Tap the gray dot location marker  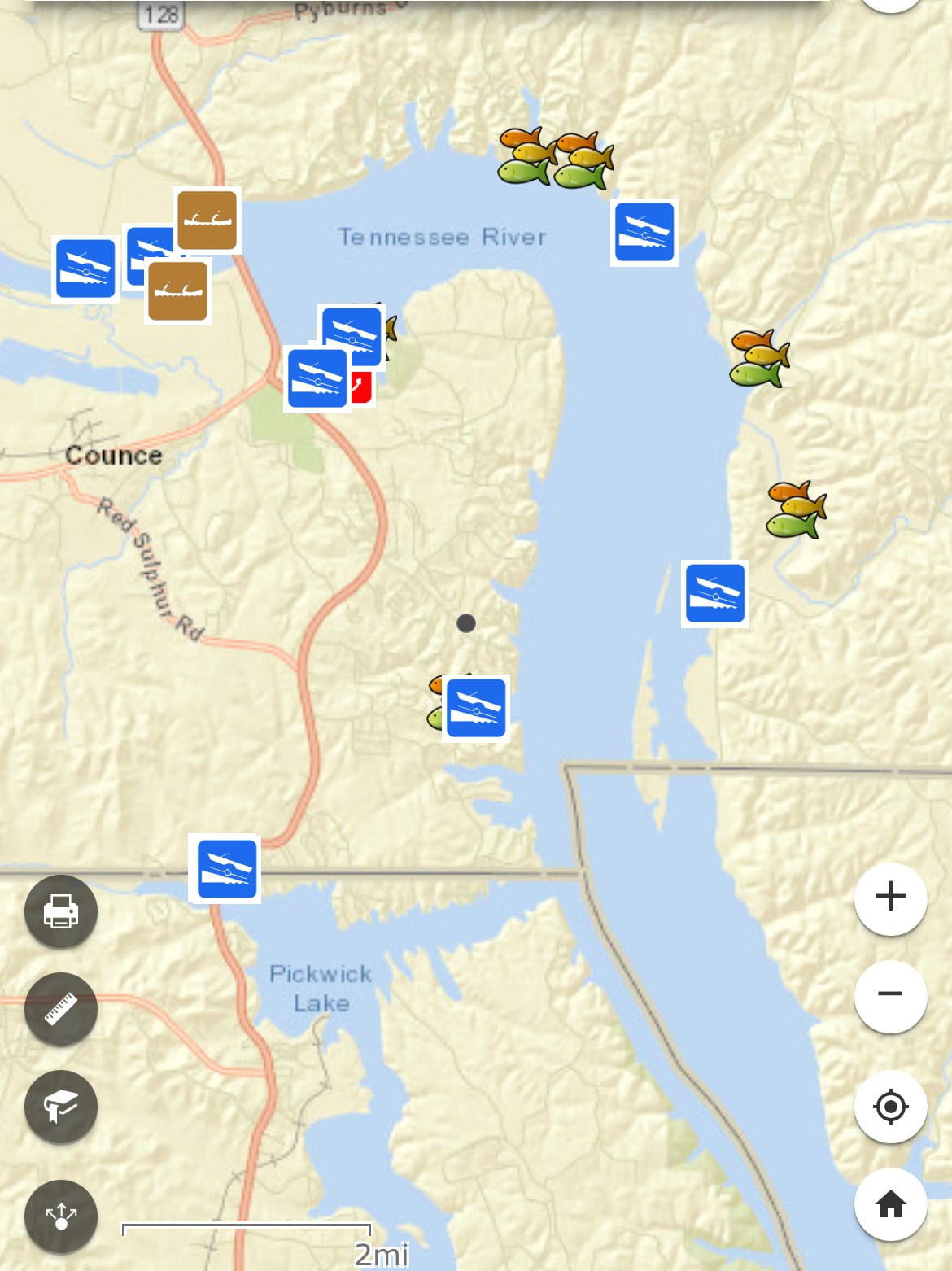tap(466, 623)
